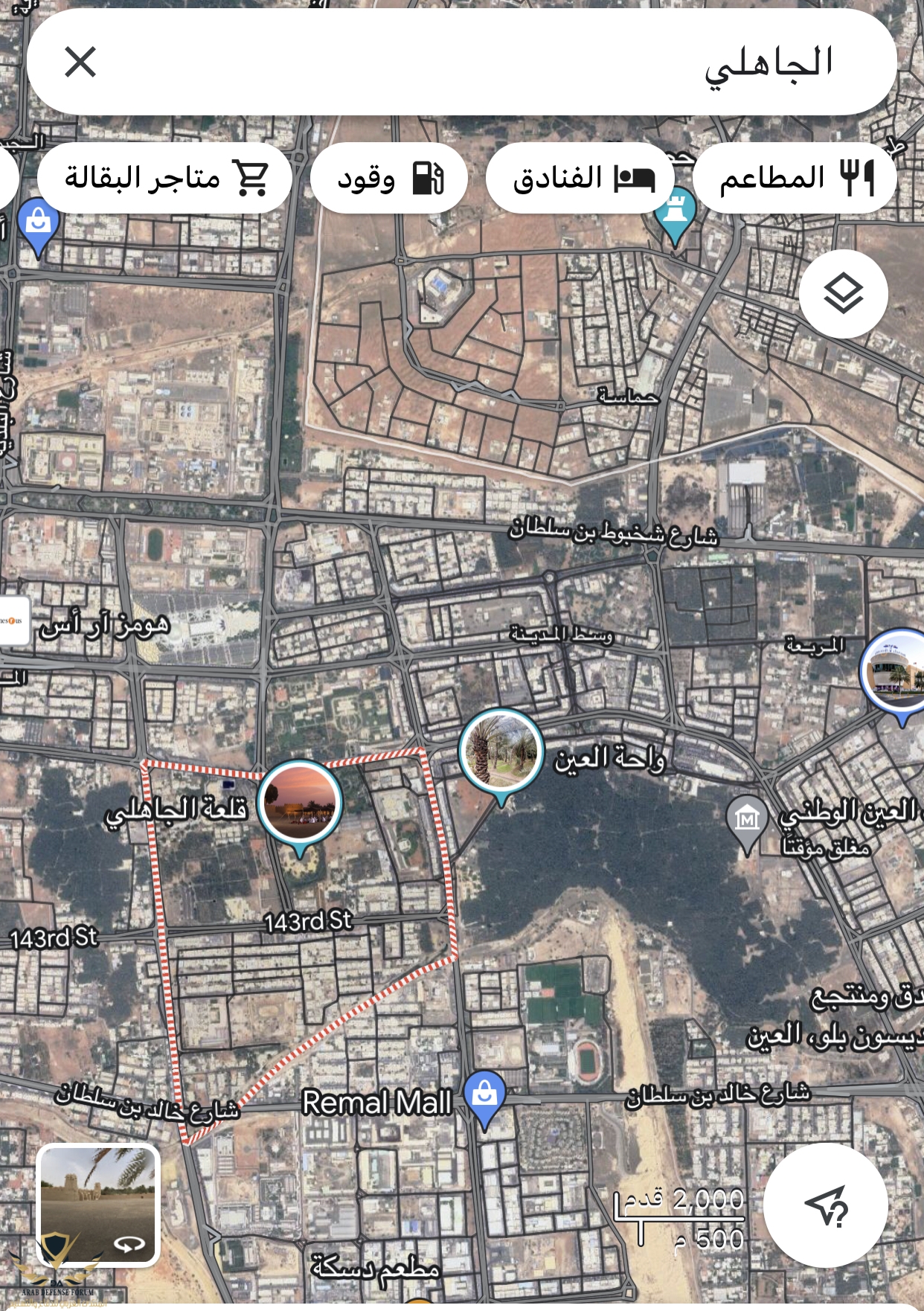Tap the Remal Mall shopping pin
The width and height of the screenshot is (924, 1311).
click(484, 1095)
